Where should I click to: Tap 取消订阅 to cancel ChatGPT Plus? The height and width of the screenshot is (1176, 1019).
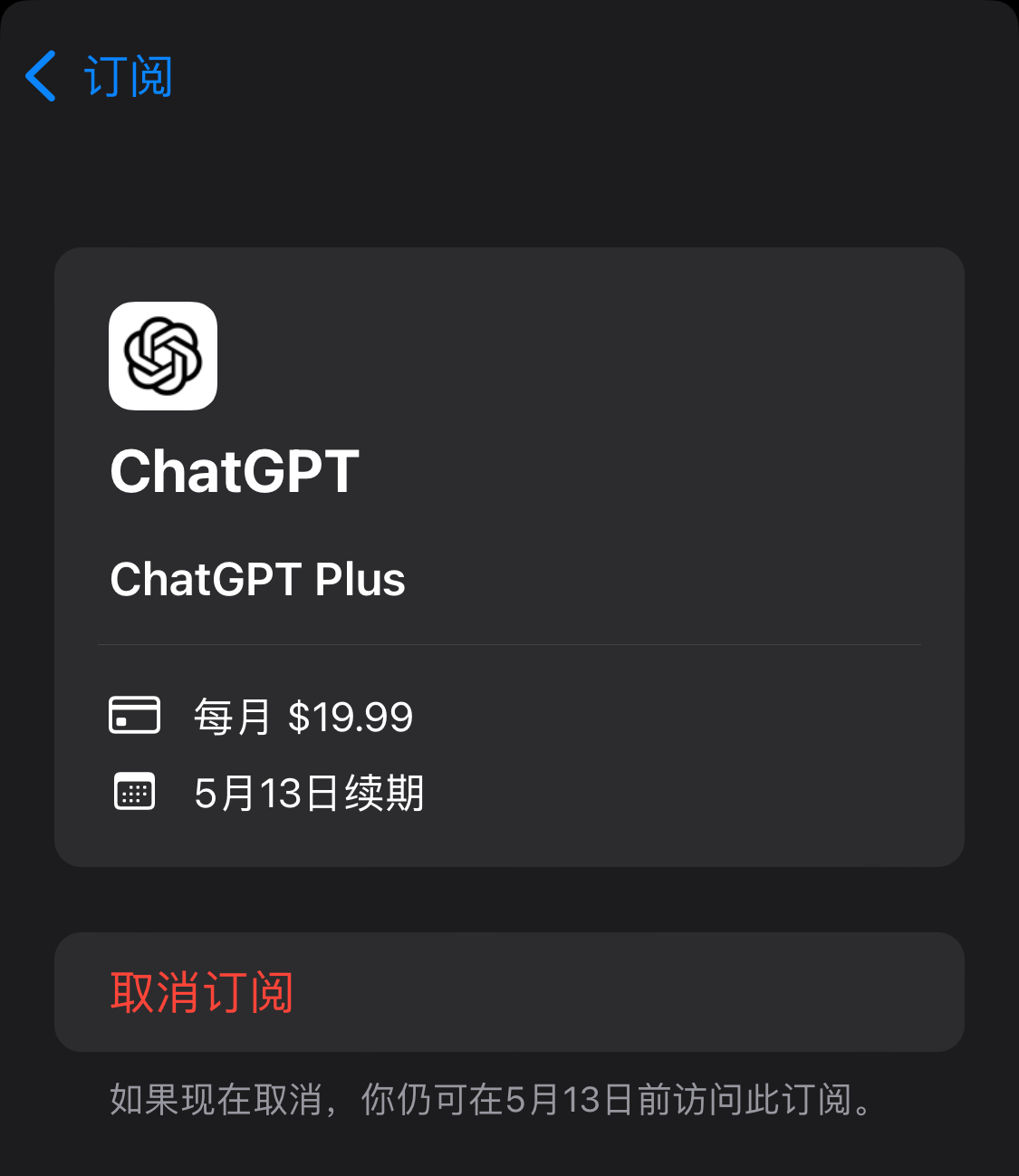coord(202,992)
